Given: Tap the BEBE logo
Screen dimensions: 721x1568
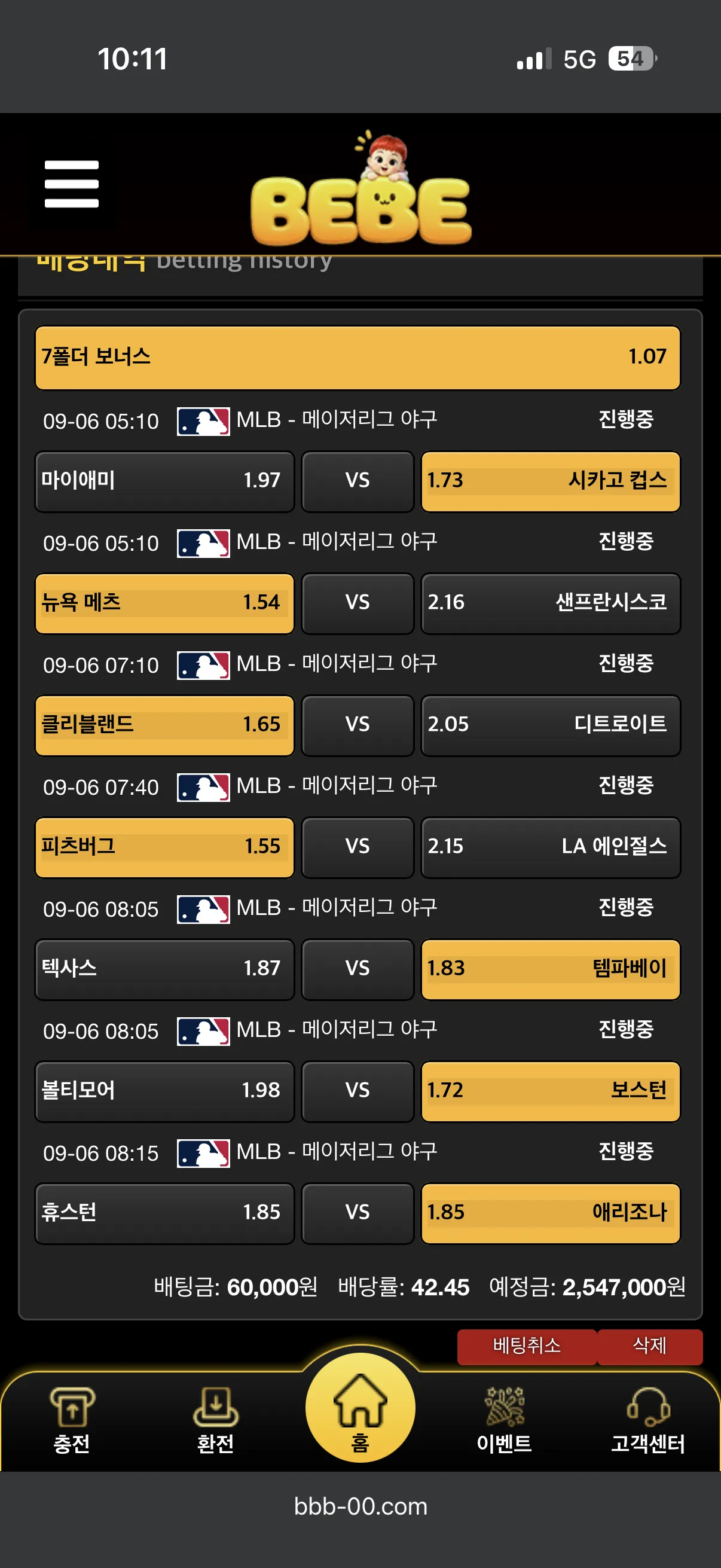Looking at the screenshot, I should click(361, 190).
